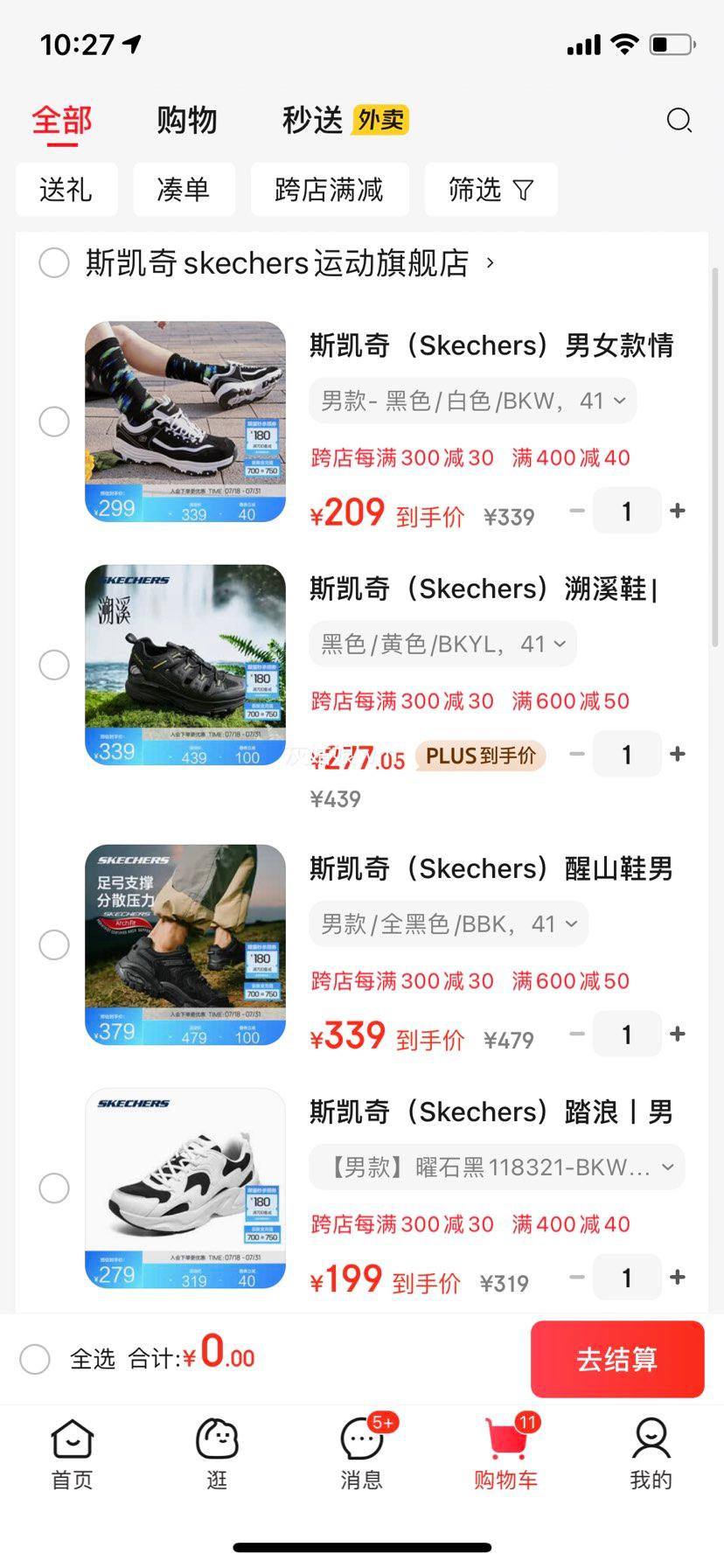This screenshot has width=724, height=1568.
Task: Select all items from the skechers store
Action: click(54, 262)
